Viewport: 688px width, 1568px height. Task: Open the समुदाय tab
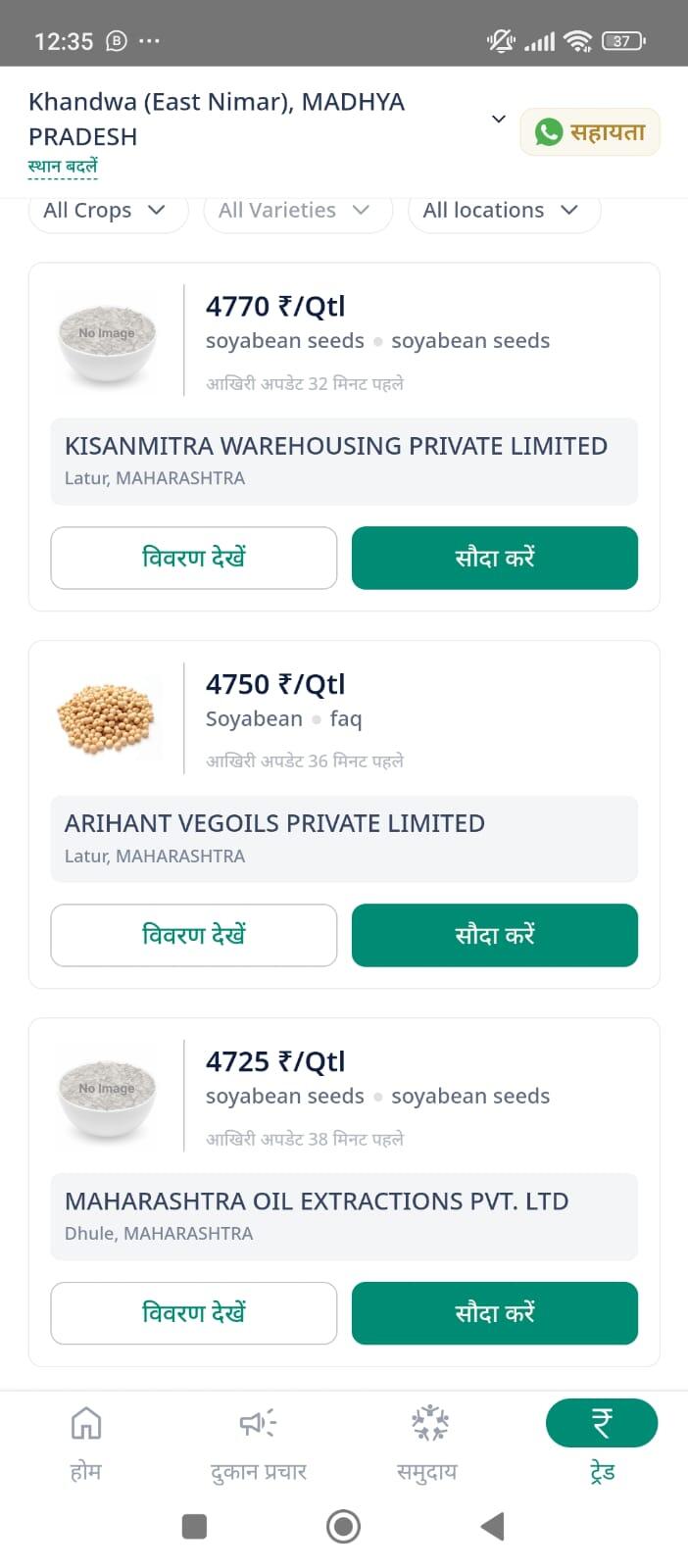428,1444
